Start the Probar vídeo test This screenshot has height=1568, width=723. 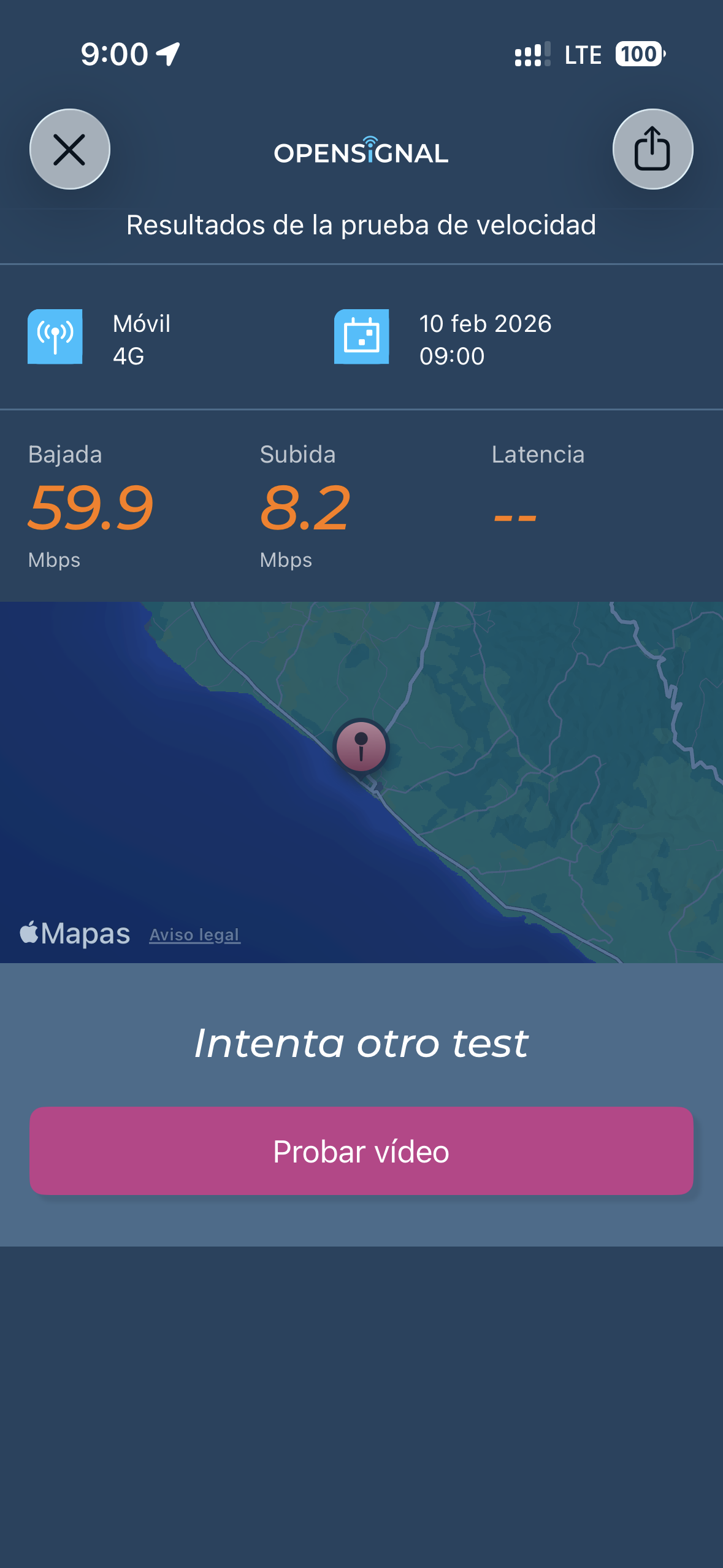(x=361, y=1151)
